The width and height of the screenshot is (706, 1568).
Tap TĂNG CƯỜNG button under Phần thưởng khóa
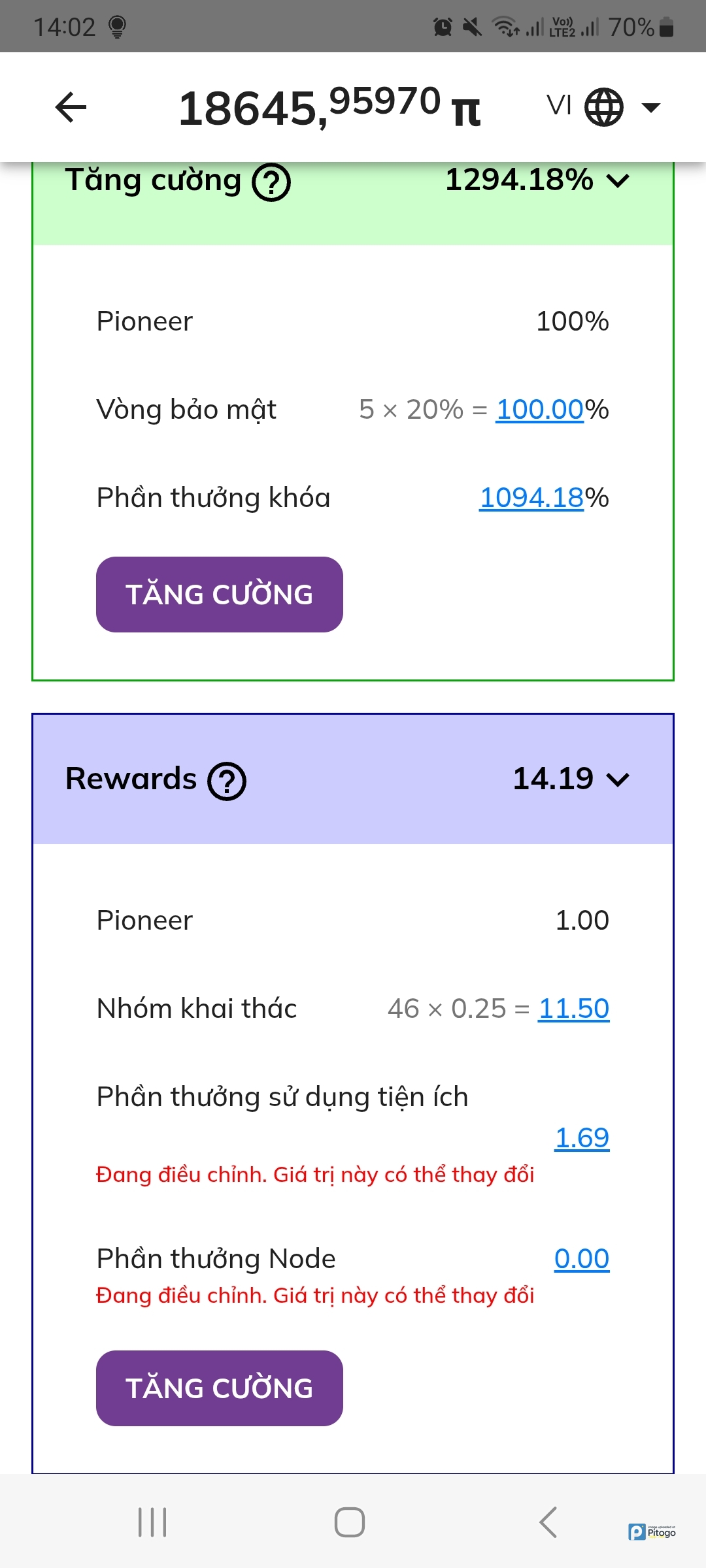tap(220, 595)
